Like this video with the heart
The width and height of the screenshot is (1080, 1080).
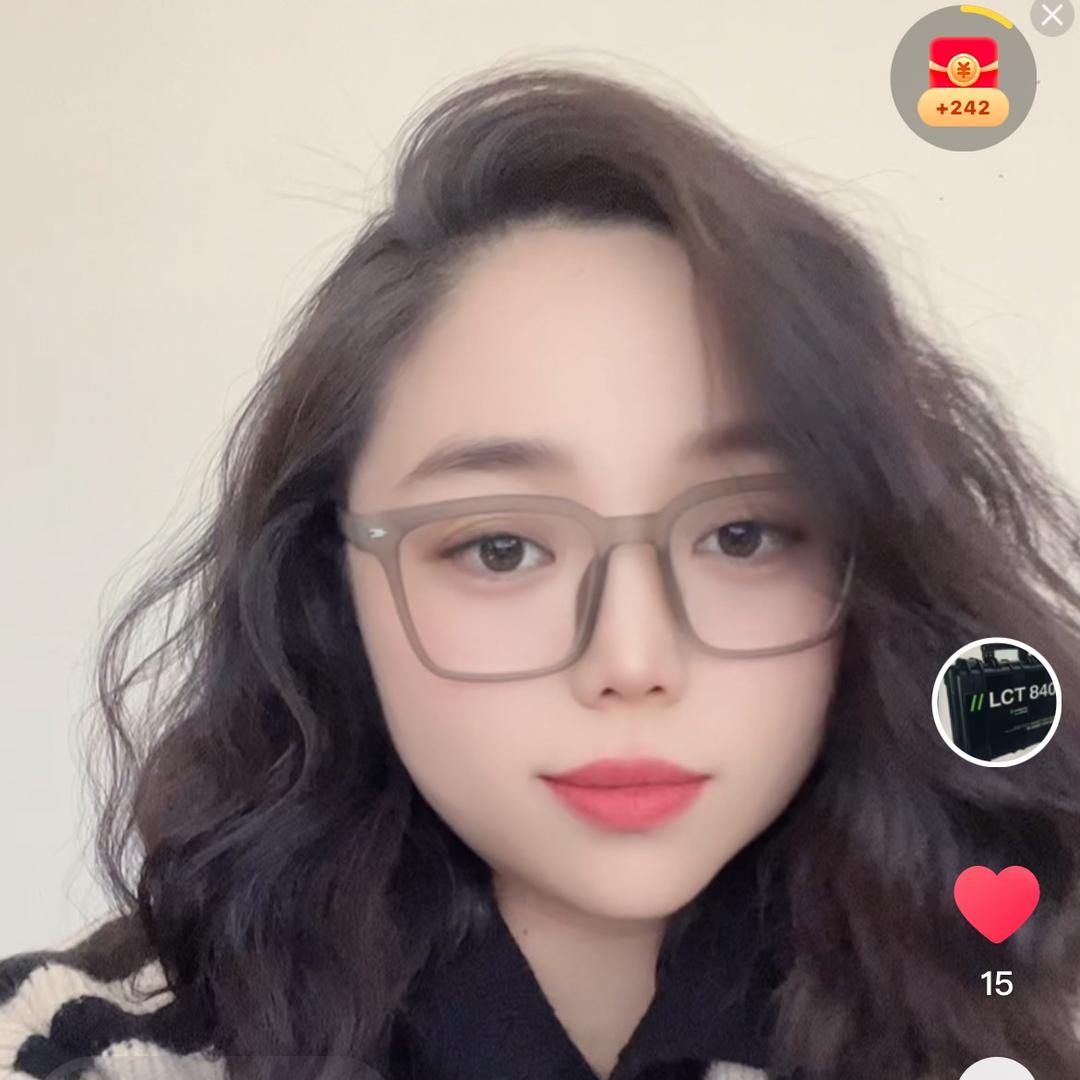(996, 903)
